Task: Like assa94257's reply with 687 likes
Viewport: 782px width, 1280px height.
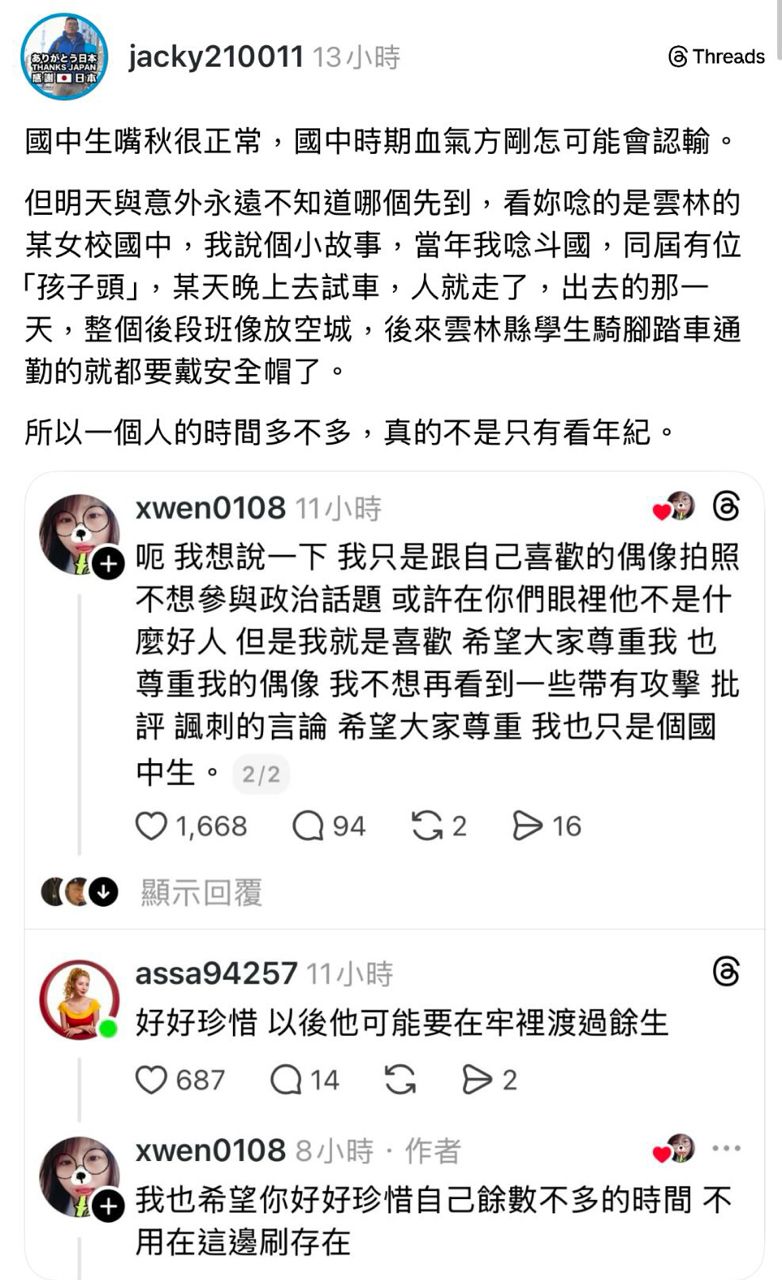Action: [x=180, y=1080]
